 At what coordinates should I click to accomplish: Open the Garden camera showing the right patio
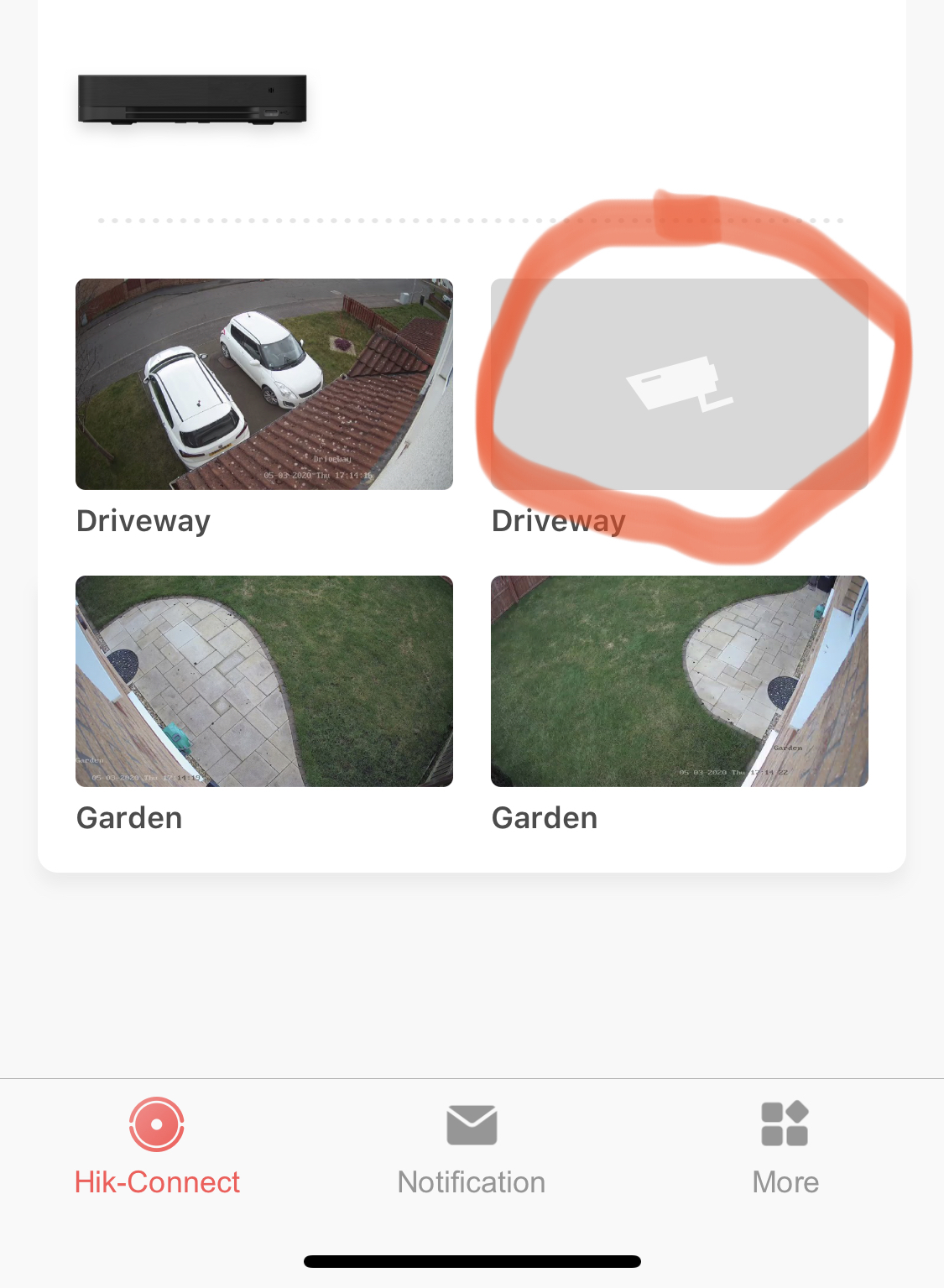tap(679, 681)
